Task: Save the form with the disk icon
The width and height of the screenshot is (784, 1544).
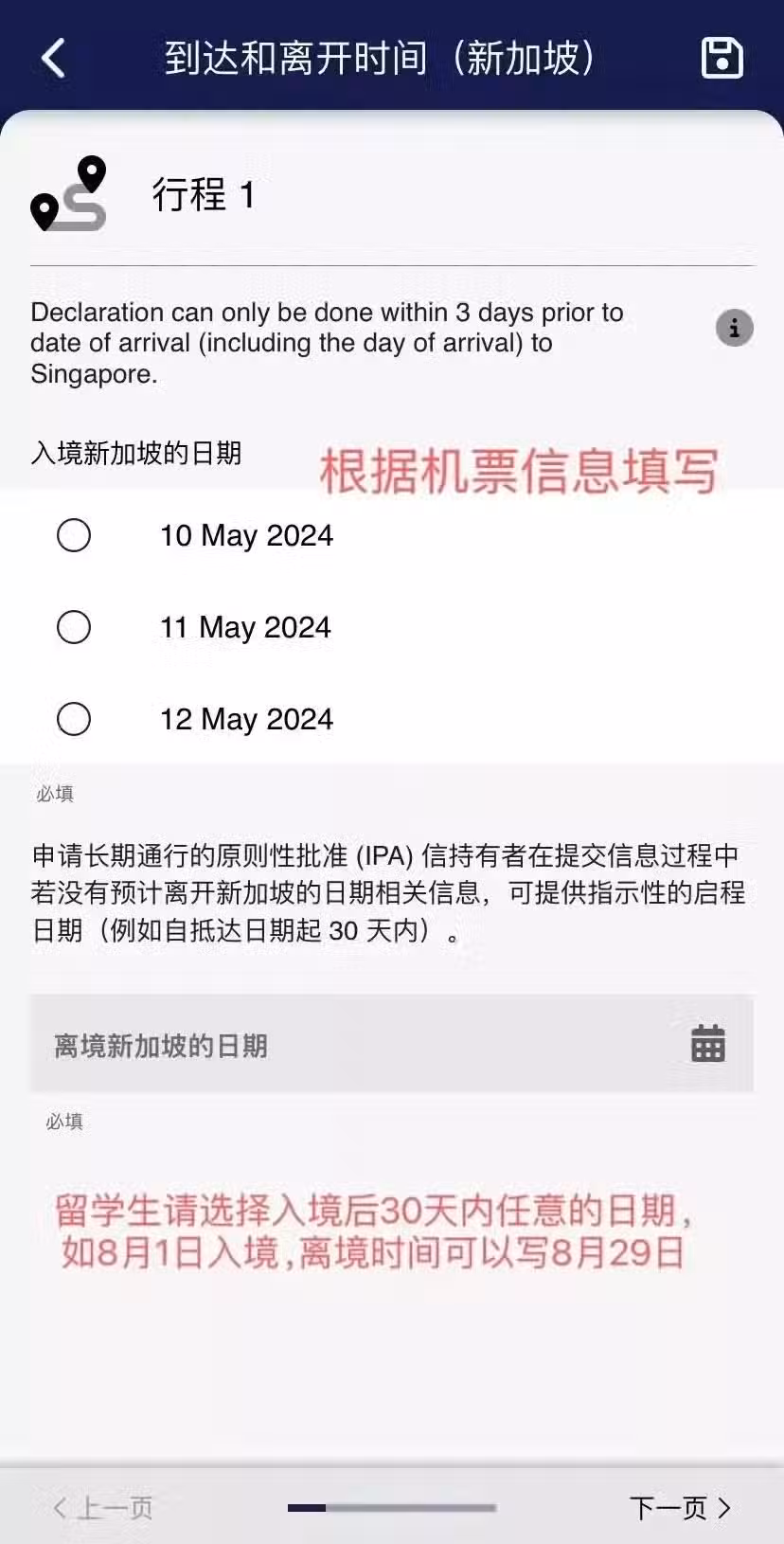Action: [722, 58]
